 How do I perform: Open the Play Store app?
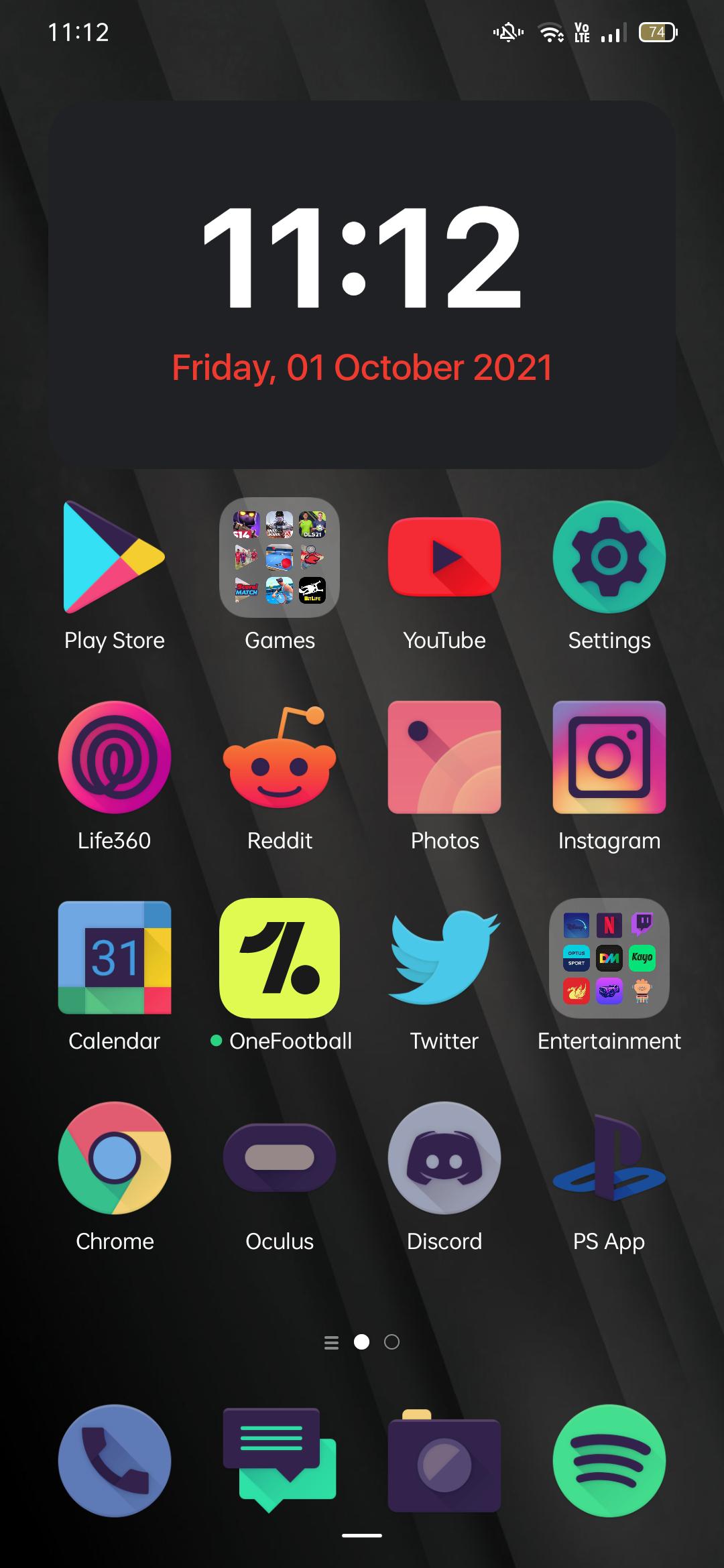coord(114,558)
